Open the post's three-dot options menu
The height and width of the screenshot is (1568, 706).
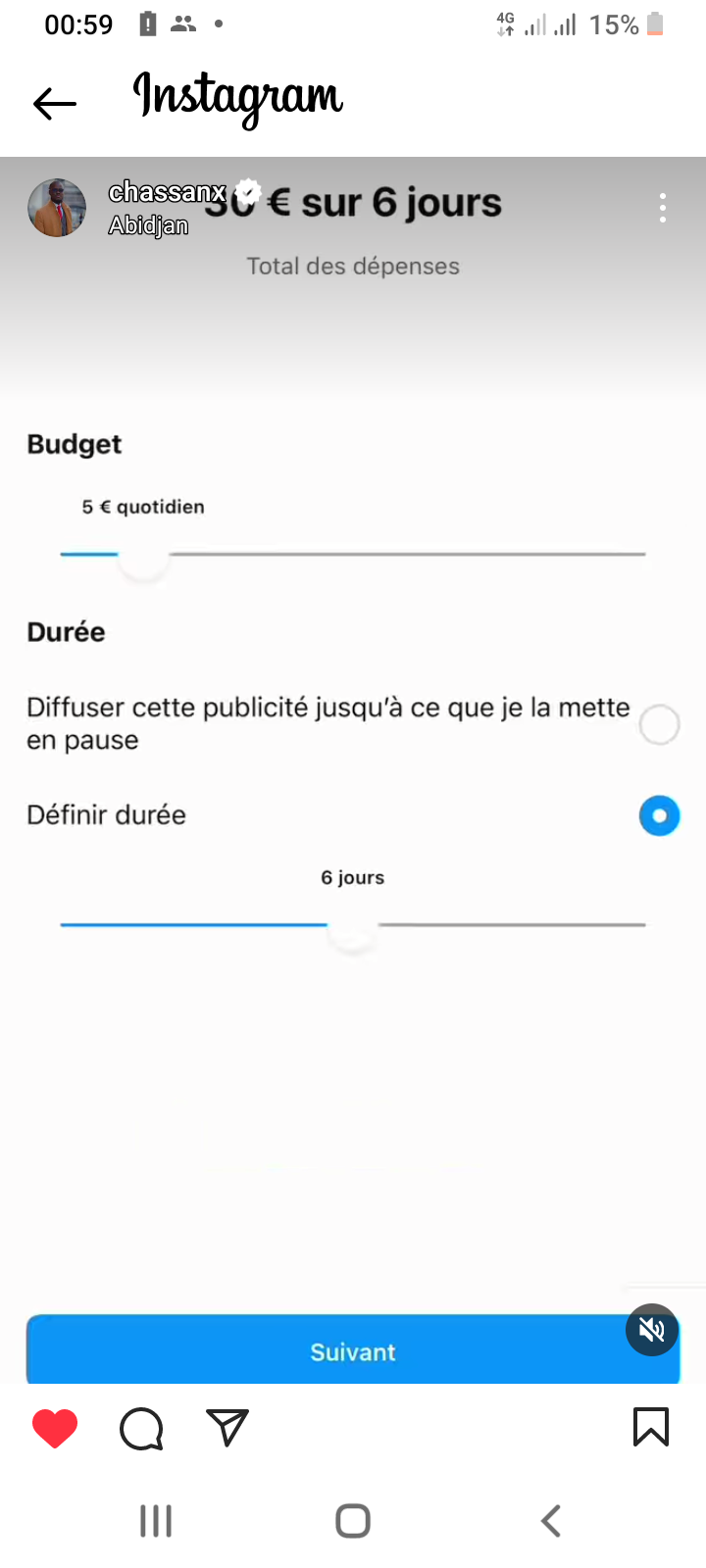tap(663, 208)
